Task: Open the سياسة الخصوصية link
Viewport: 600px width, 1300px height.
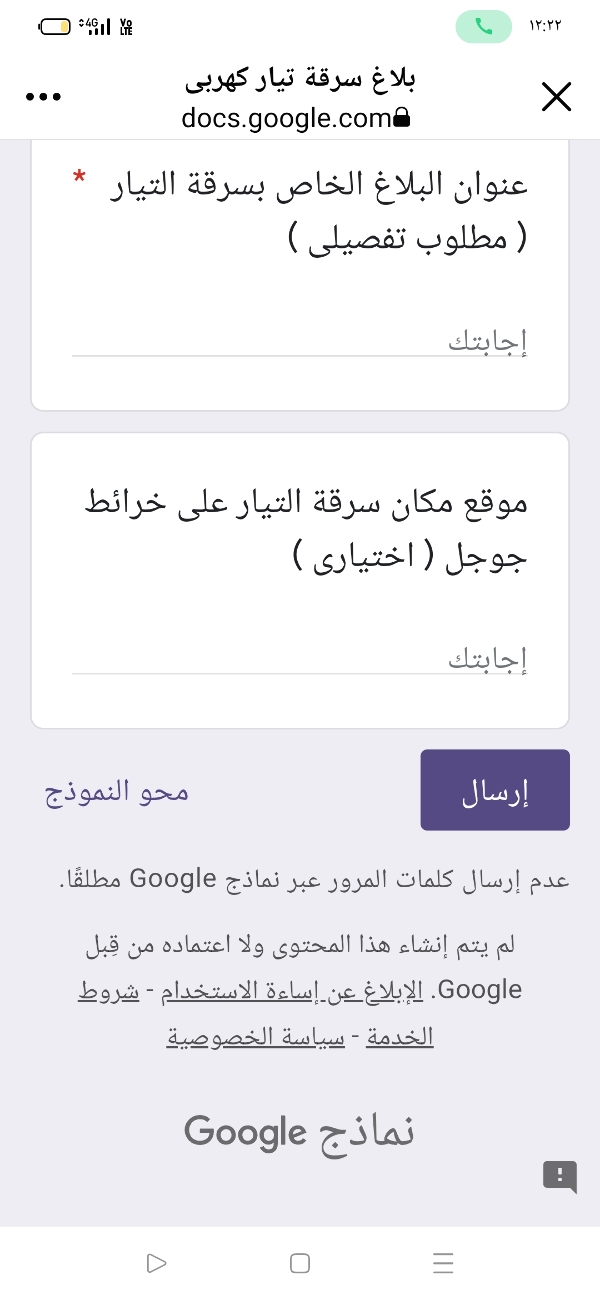Action: pyautogui.click(x=255, y=1037)
